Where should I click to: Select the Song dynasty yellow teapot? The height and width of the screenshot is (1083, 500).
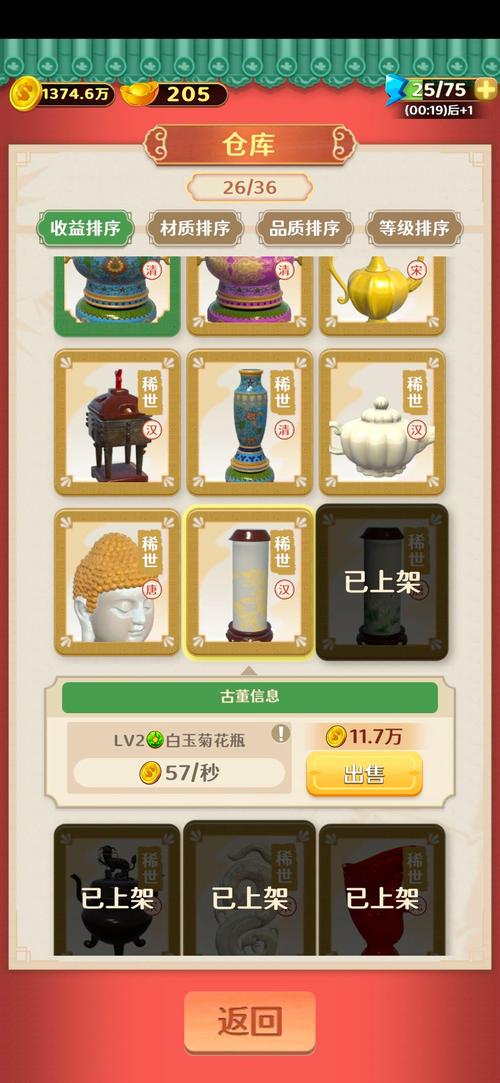(x=383, y=296)
